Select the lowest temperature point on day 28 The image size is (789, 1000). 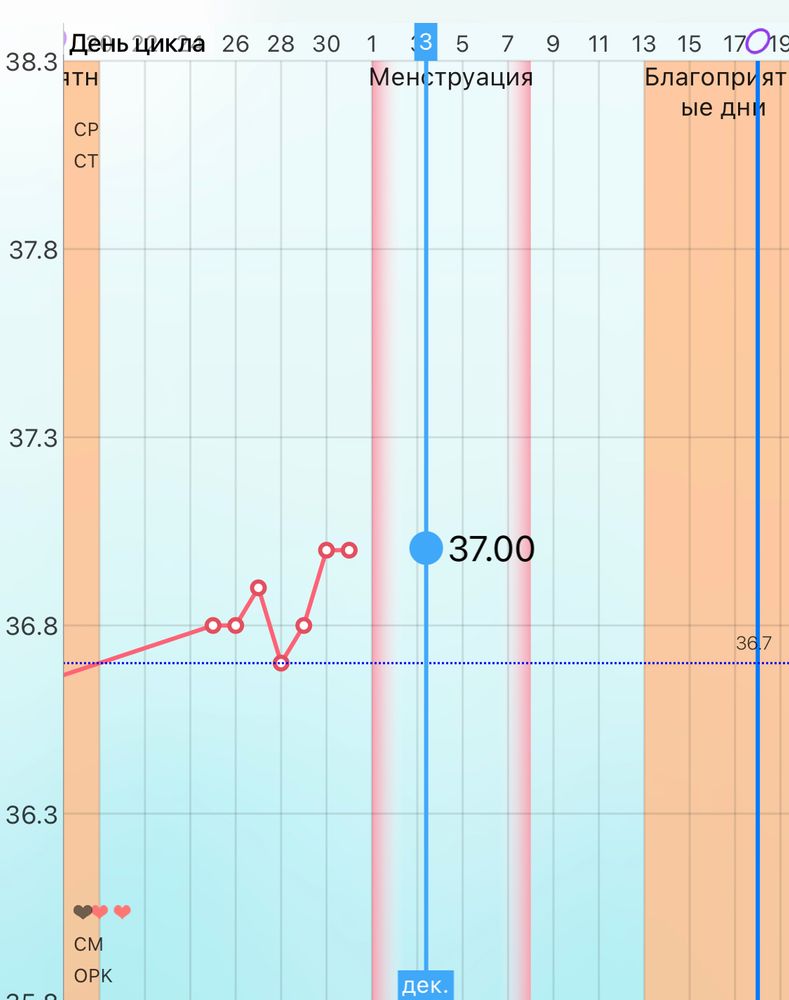281,663
